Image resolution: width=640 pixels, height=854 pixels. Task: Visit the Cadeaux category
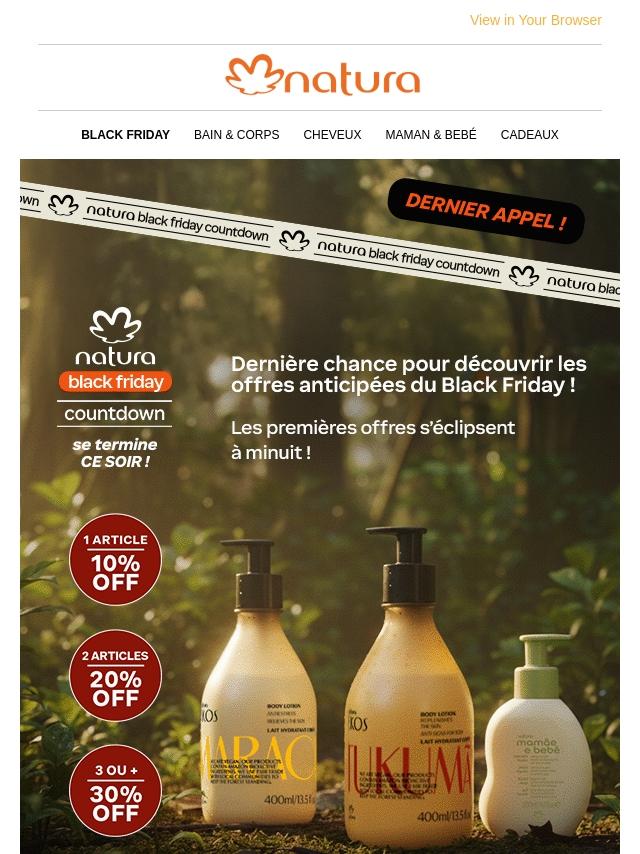tap(529, 135)
